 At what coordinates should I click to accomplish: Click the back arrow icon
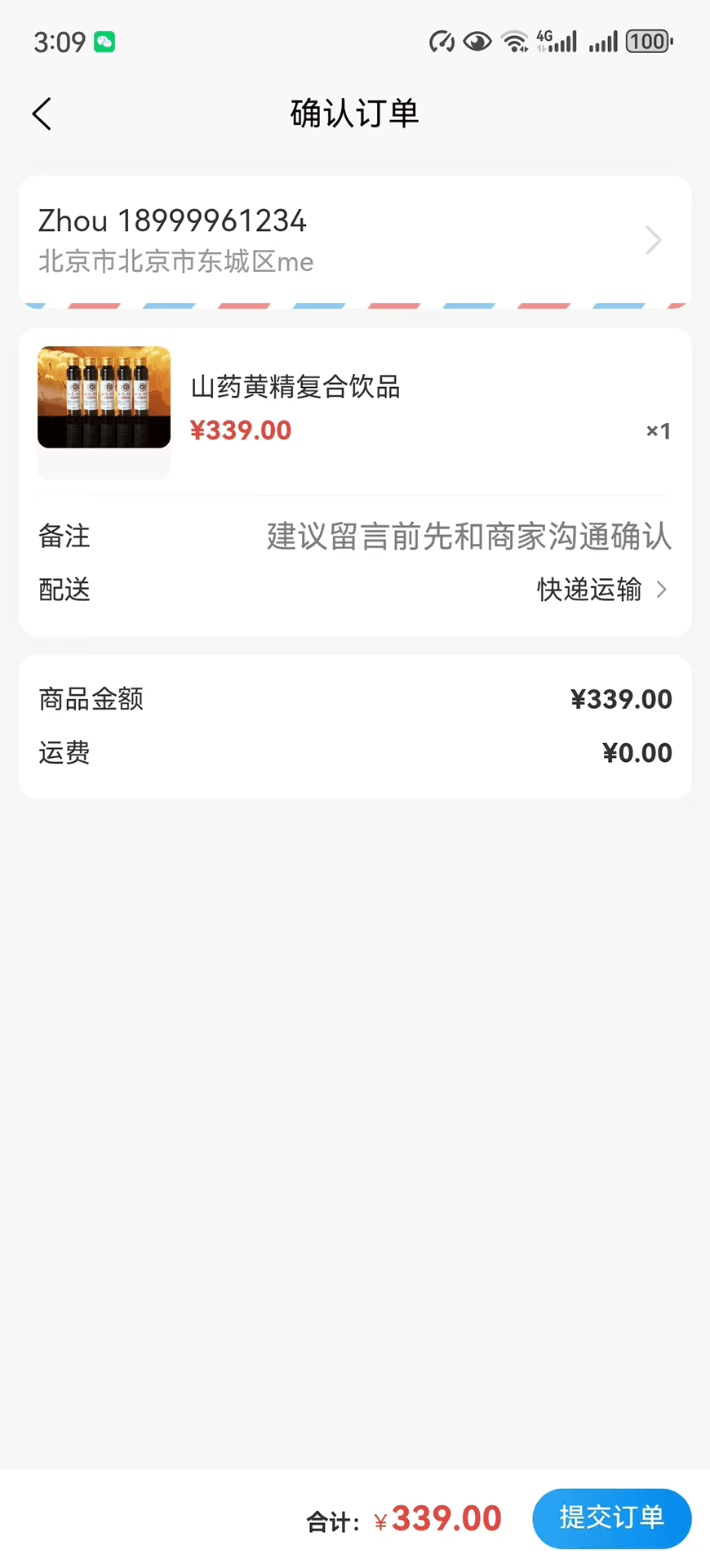point(41,114)
